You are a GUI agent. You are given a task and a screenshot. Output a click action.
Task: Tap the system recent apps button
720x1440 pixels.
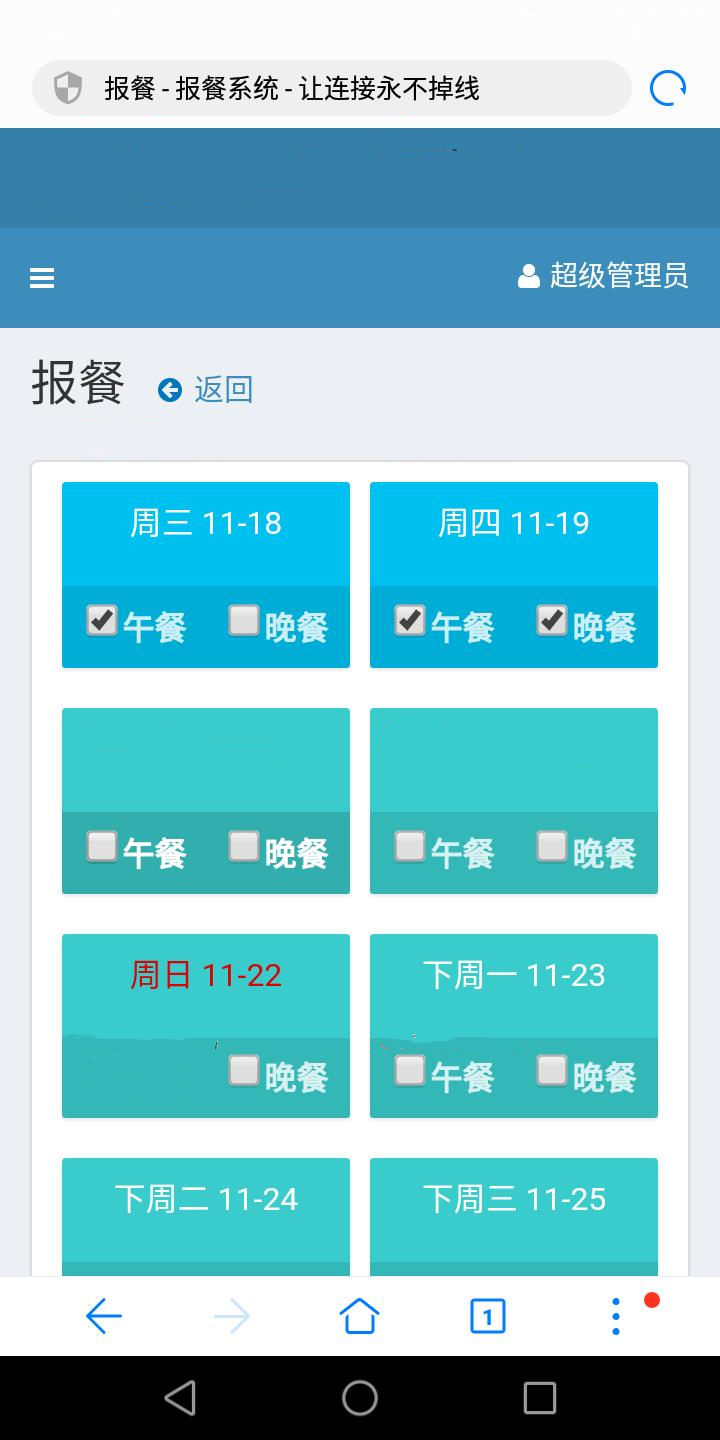(540, 1398)
